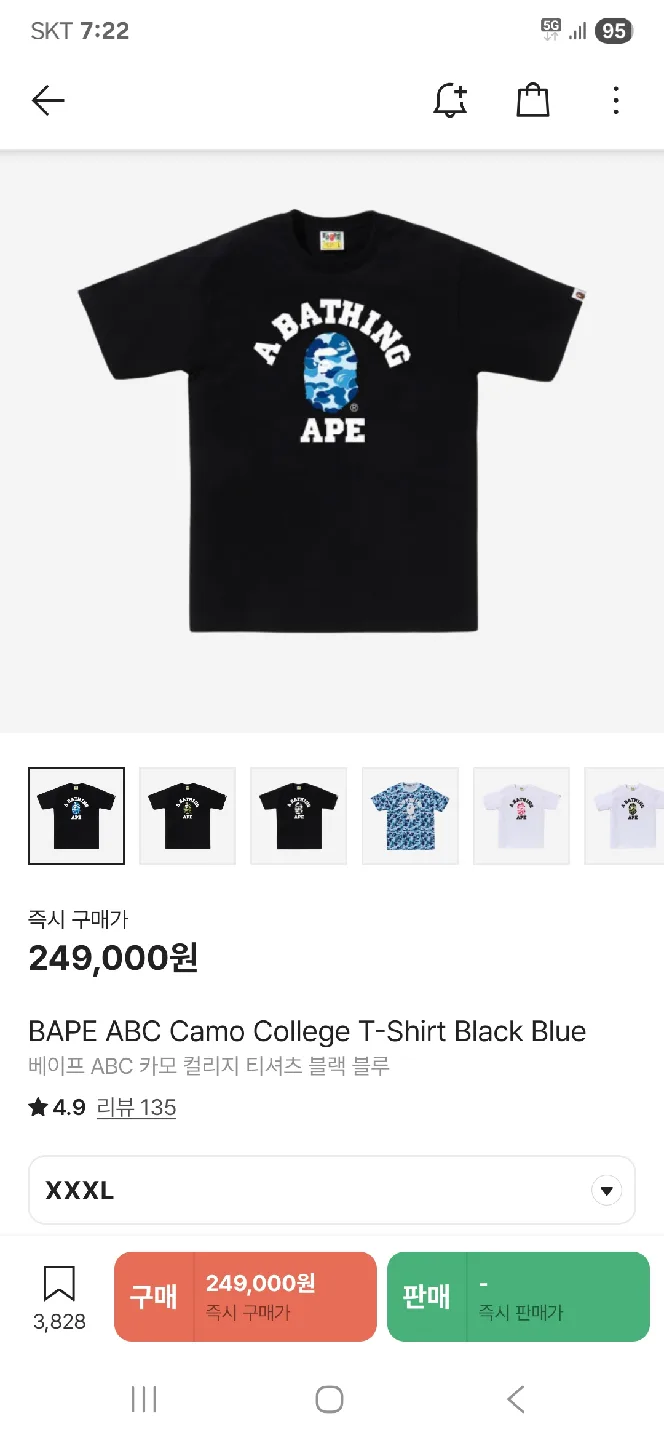The height and width of the screenshot is (1440, 664).
Task: Open the shopping bag
Action: 532,100
